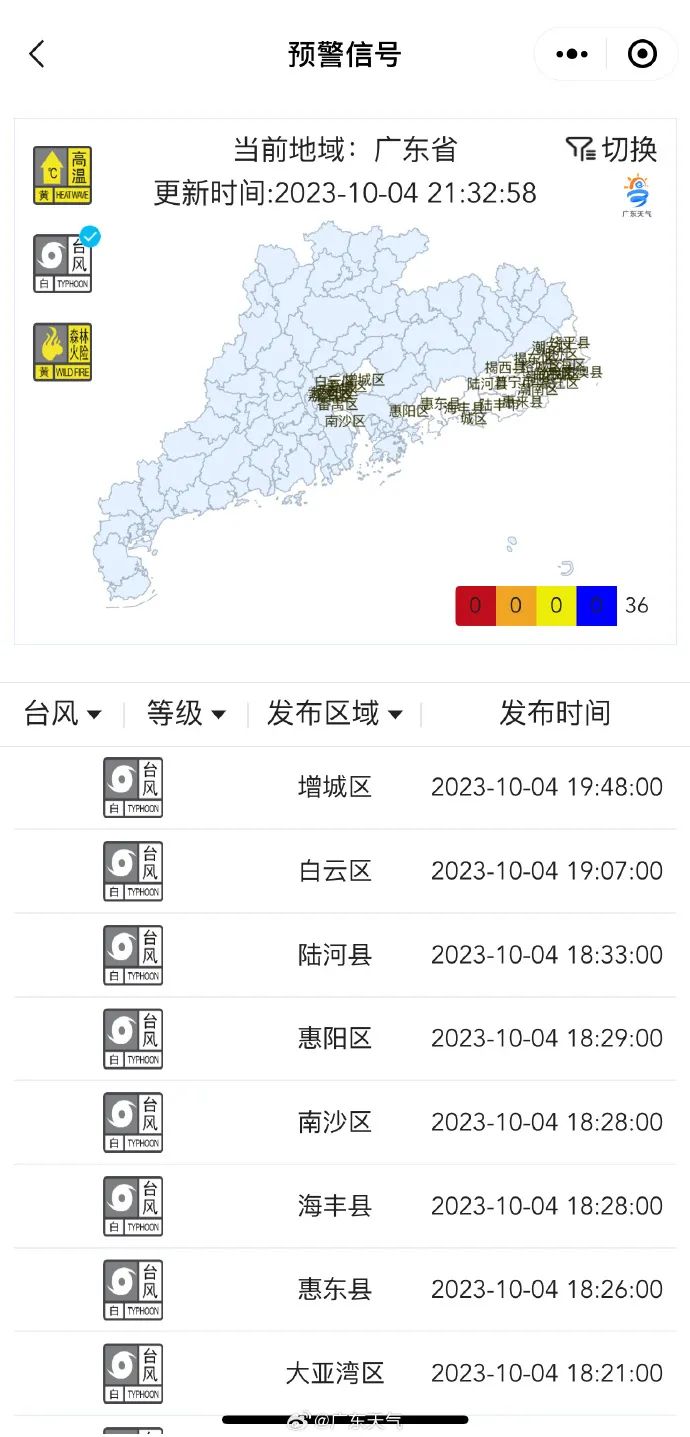Open the 海丰县 typhoon warning row
Viewport: 690px width, 1437px height.
pyautogui.click(x=345, y=1206)
